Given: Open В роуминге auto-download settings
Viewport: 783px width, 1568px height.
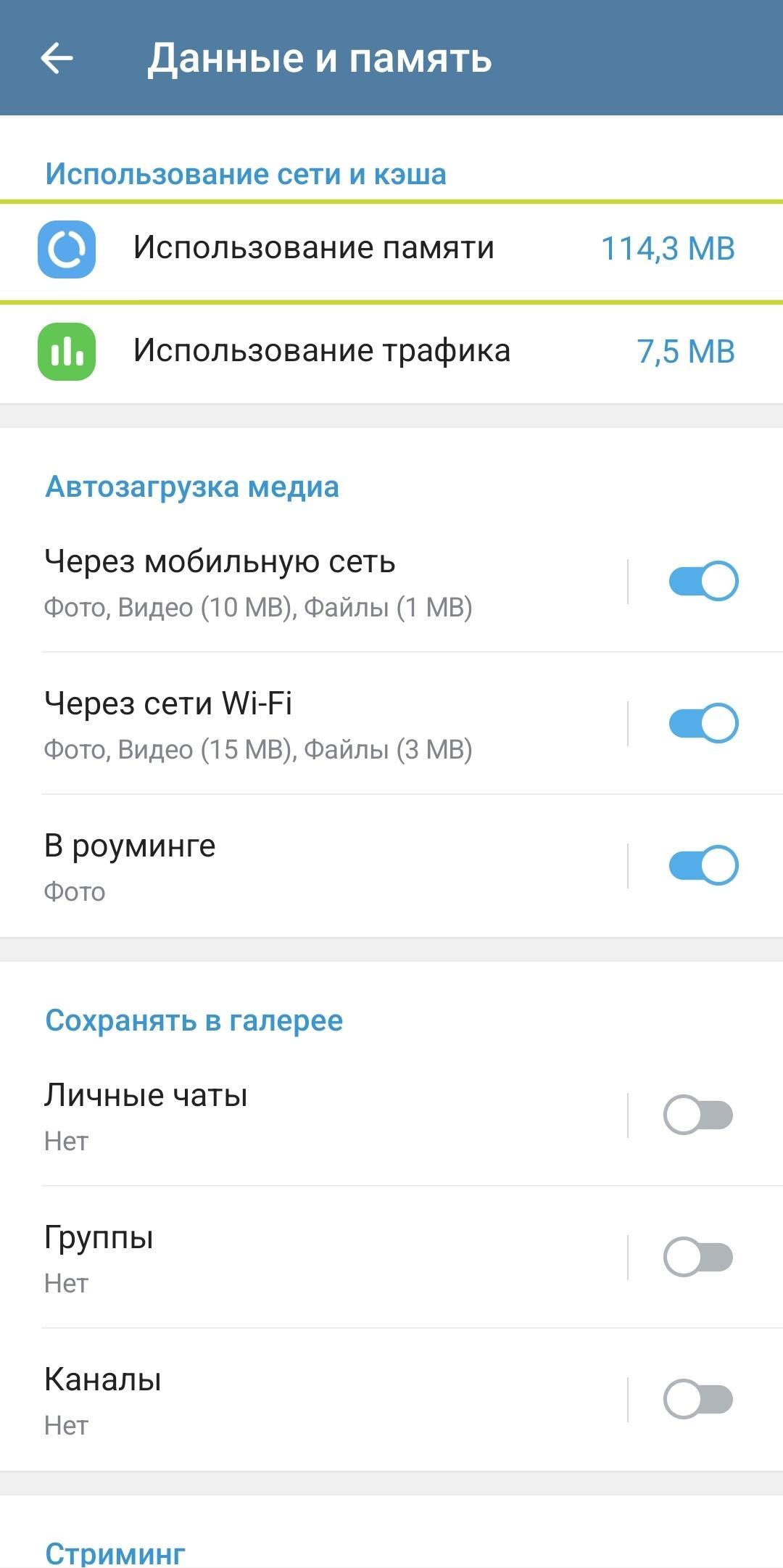Looking at the screenshot, I should (x=313, y=866).
